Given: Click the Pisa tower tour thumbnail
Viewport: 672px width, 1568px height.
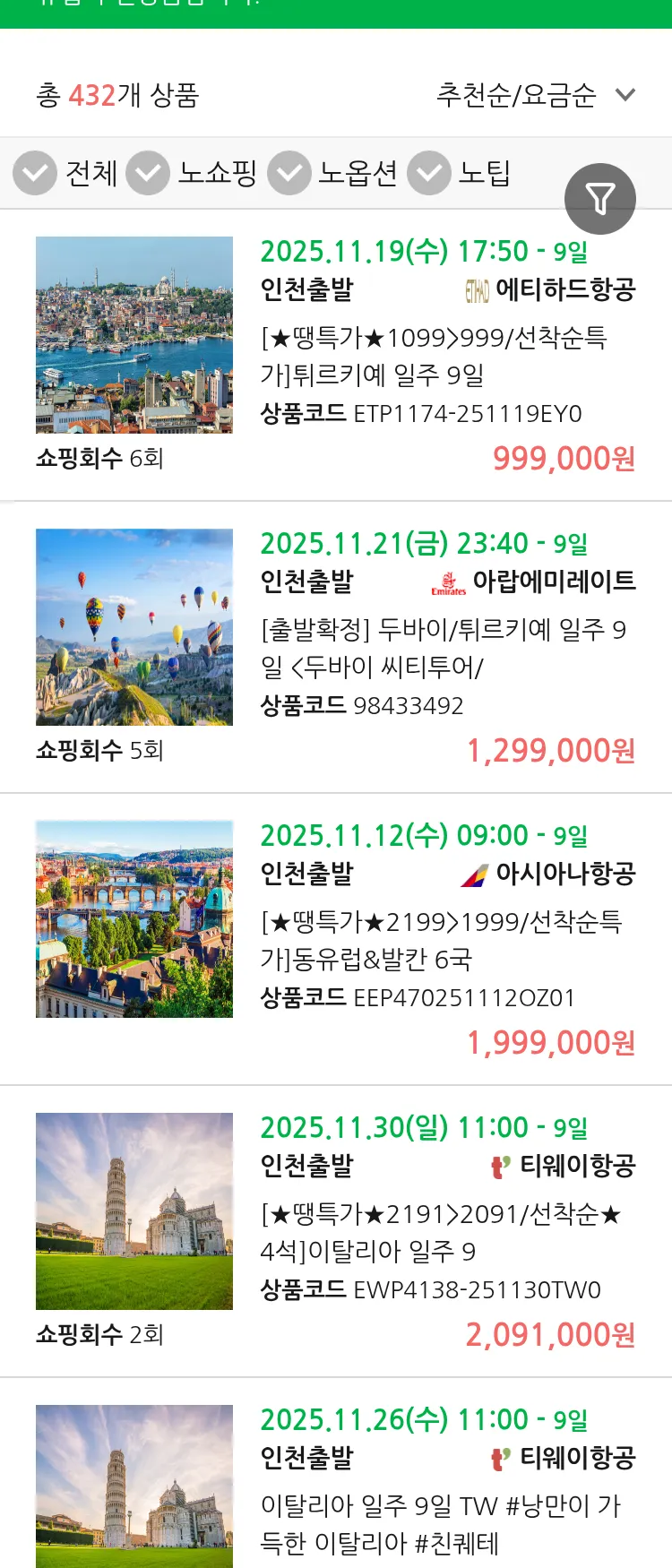Looking at the screenshot, I should [134, 1210].
